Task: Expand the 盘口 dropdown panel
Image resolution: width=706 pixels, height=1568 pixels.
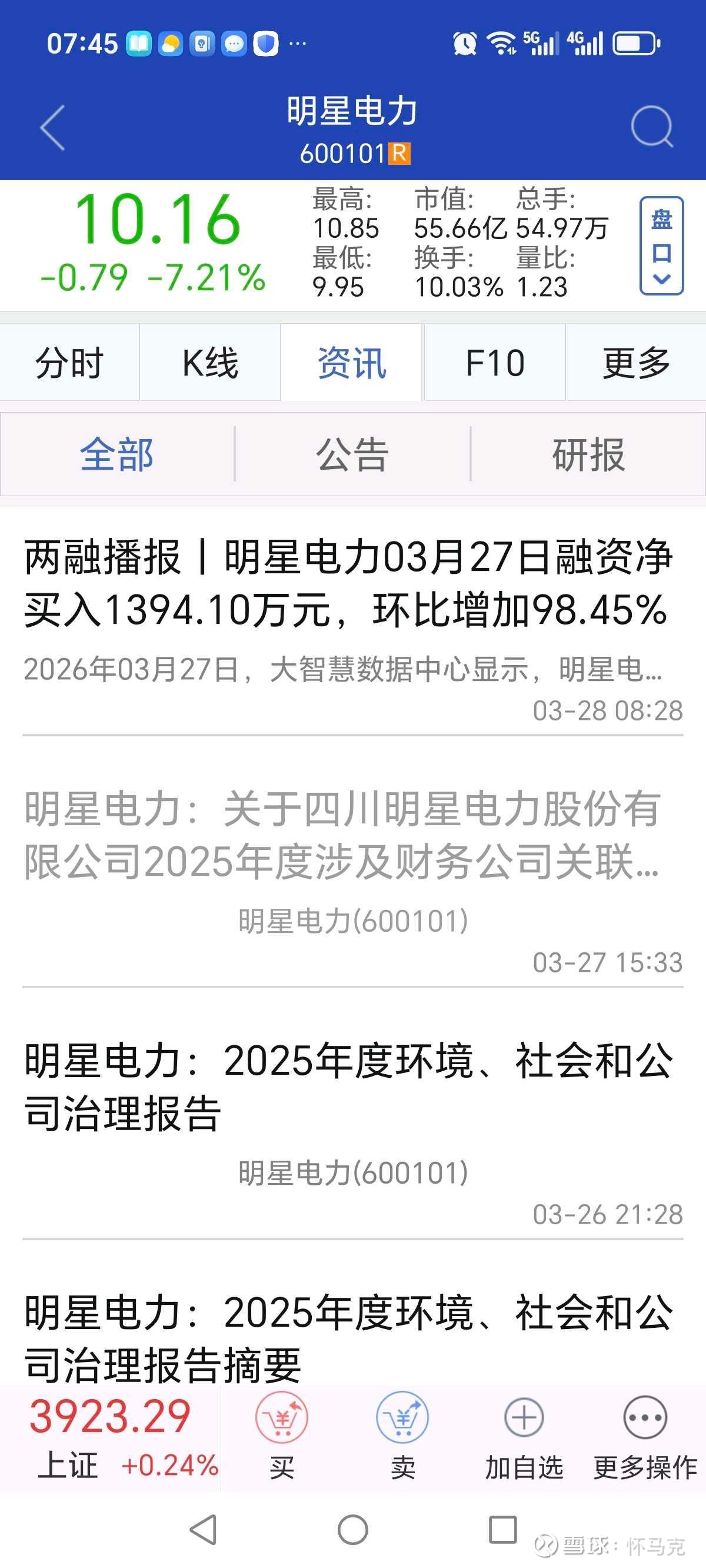Action: 661,246
